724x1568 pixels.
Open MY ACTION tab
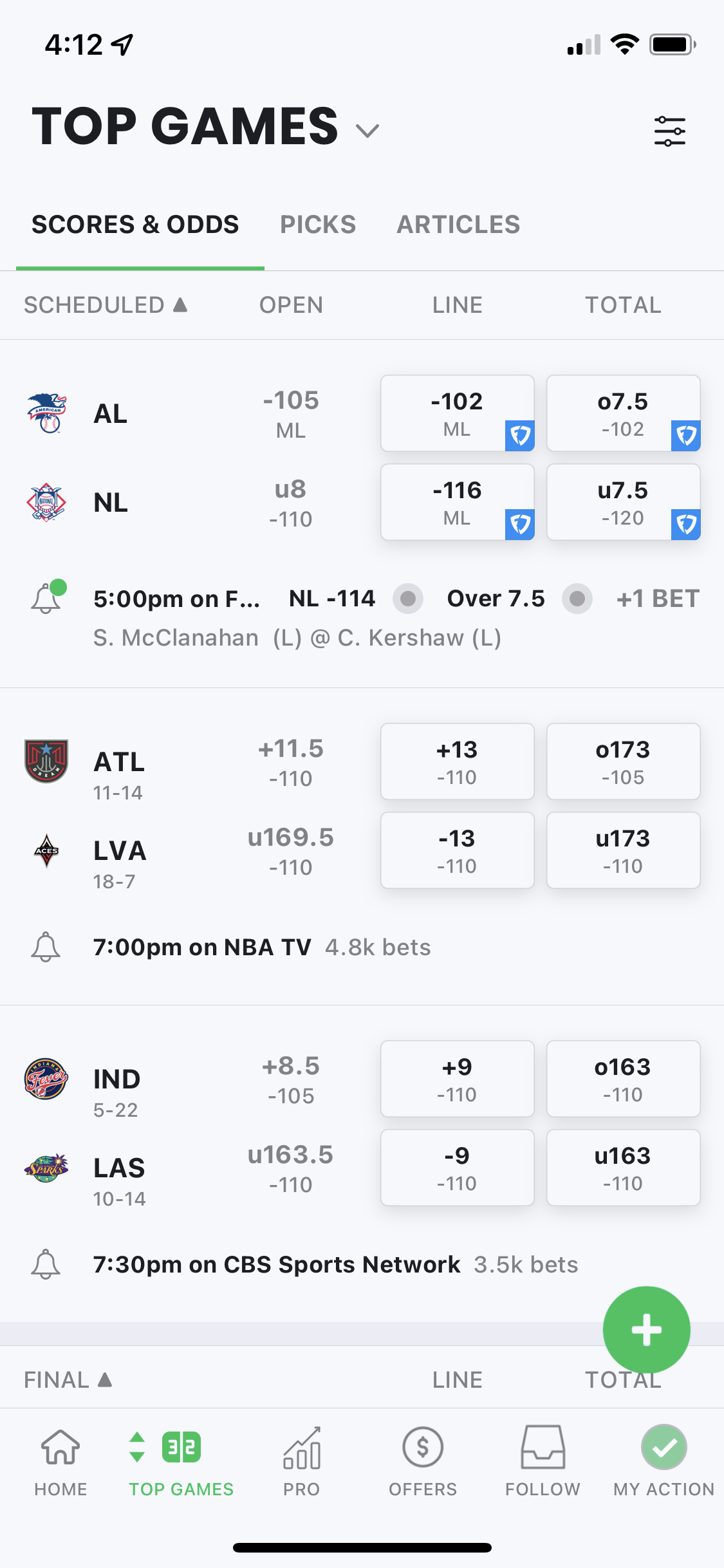point(664,1461)
